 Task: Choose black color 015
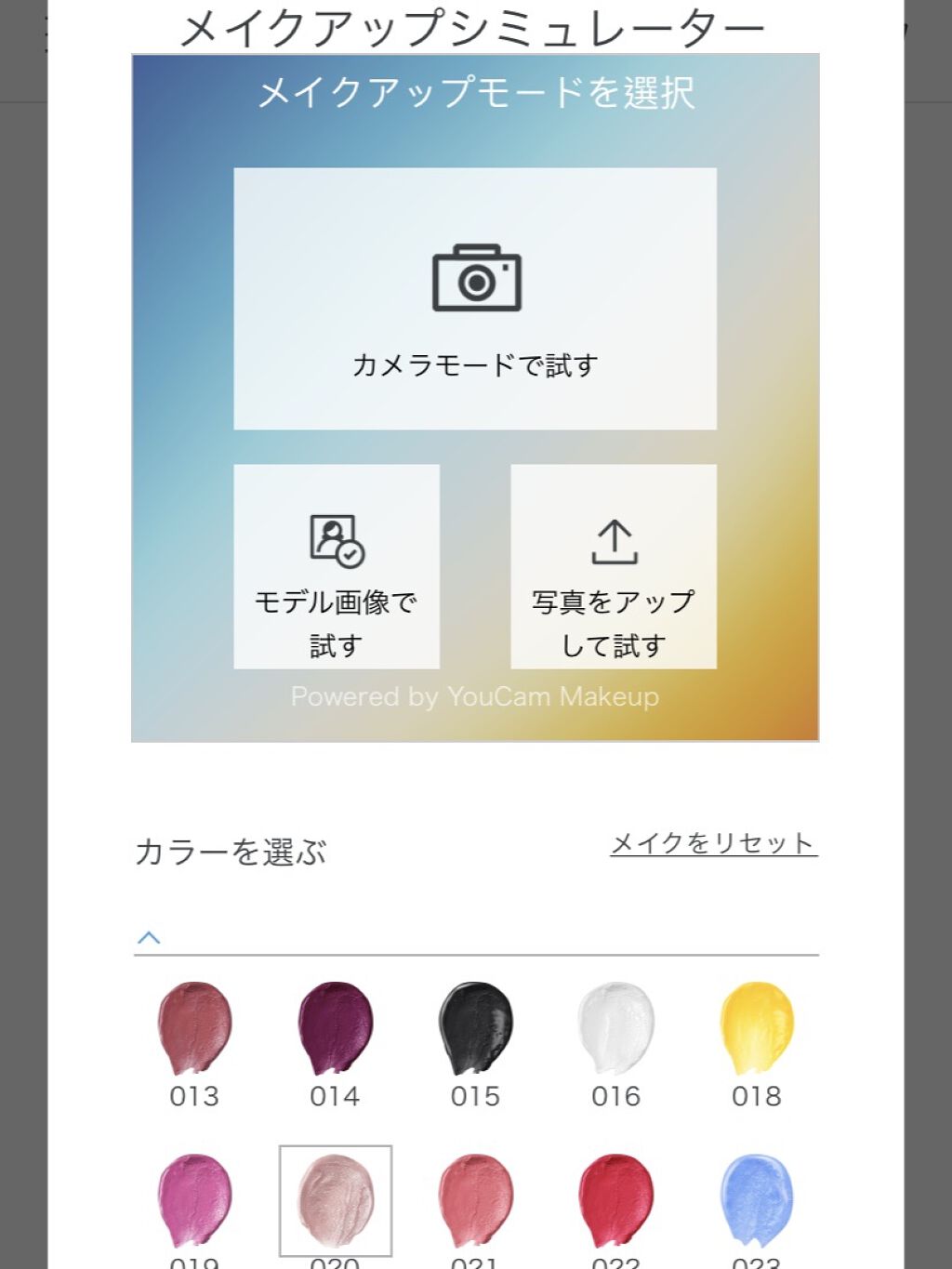coord(475,1027)
